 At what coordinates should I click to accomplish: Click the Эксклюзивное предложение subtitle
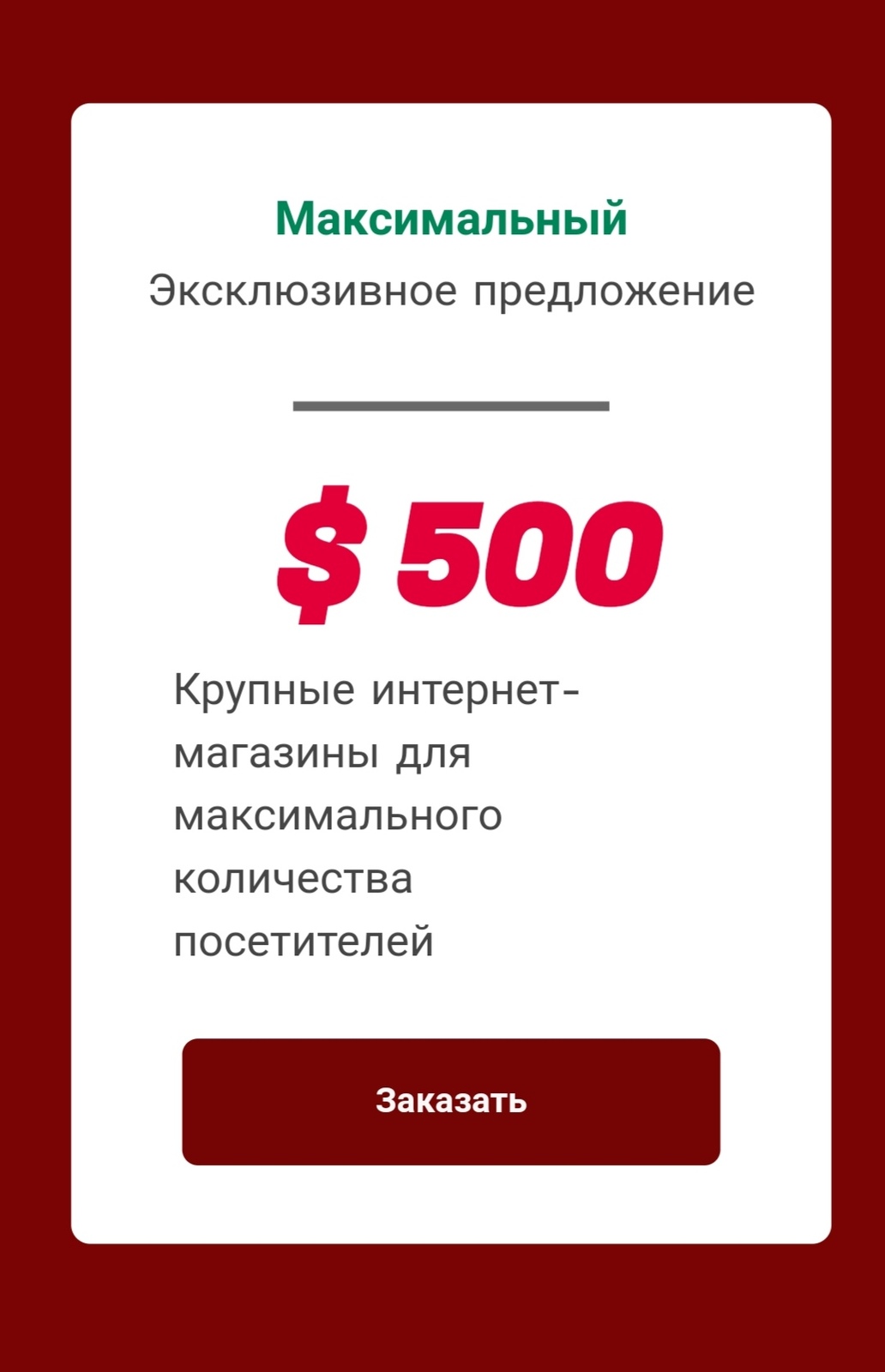(452, 290)
